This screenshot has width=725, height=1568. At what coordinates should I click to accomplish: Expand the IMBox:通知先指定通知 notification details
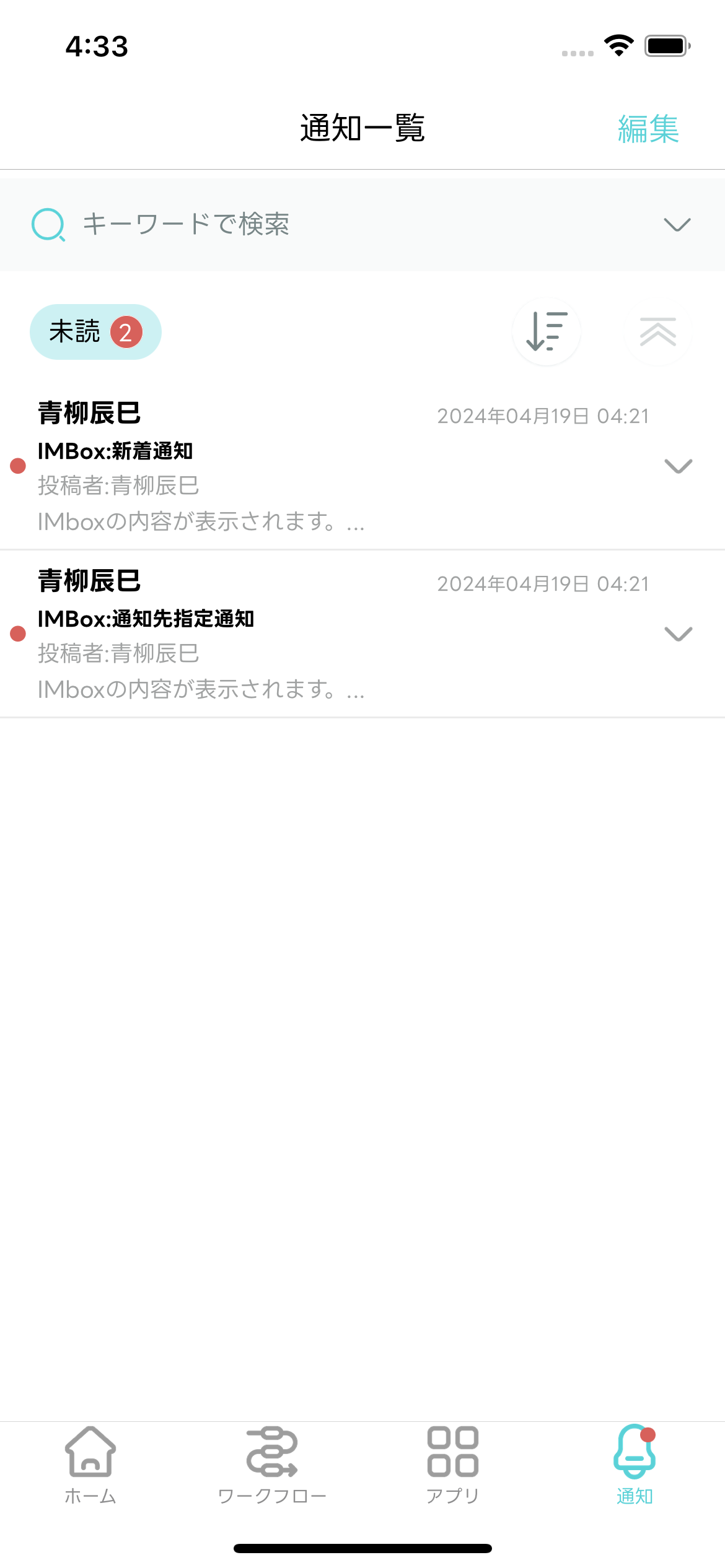pyautogui.click(x=678, y=634)
